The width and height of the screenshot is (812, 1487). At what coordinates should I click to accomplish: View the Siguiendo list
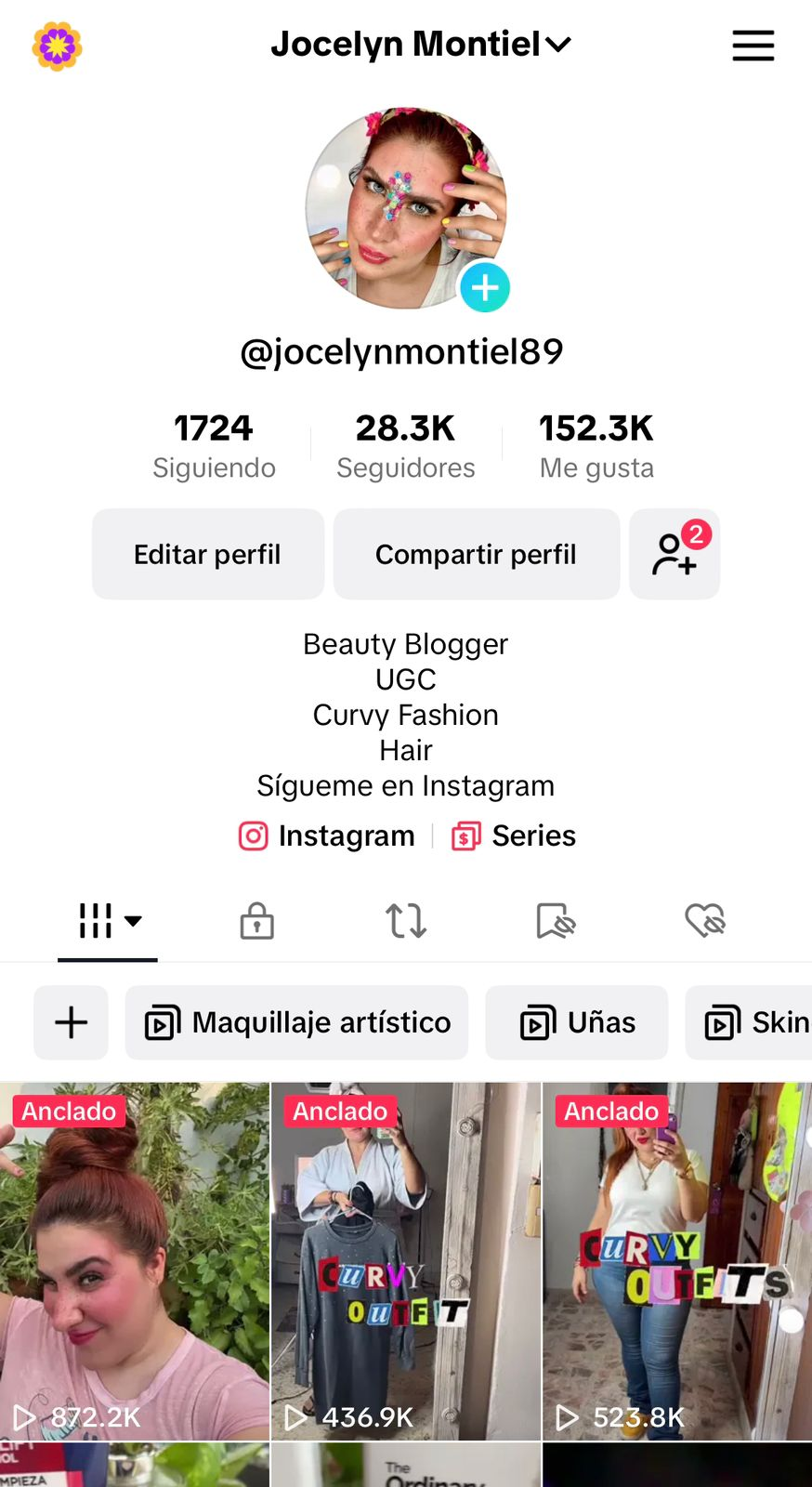coord(214,446)
